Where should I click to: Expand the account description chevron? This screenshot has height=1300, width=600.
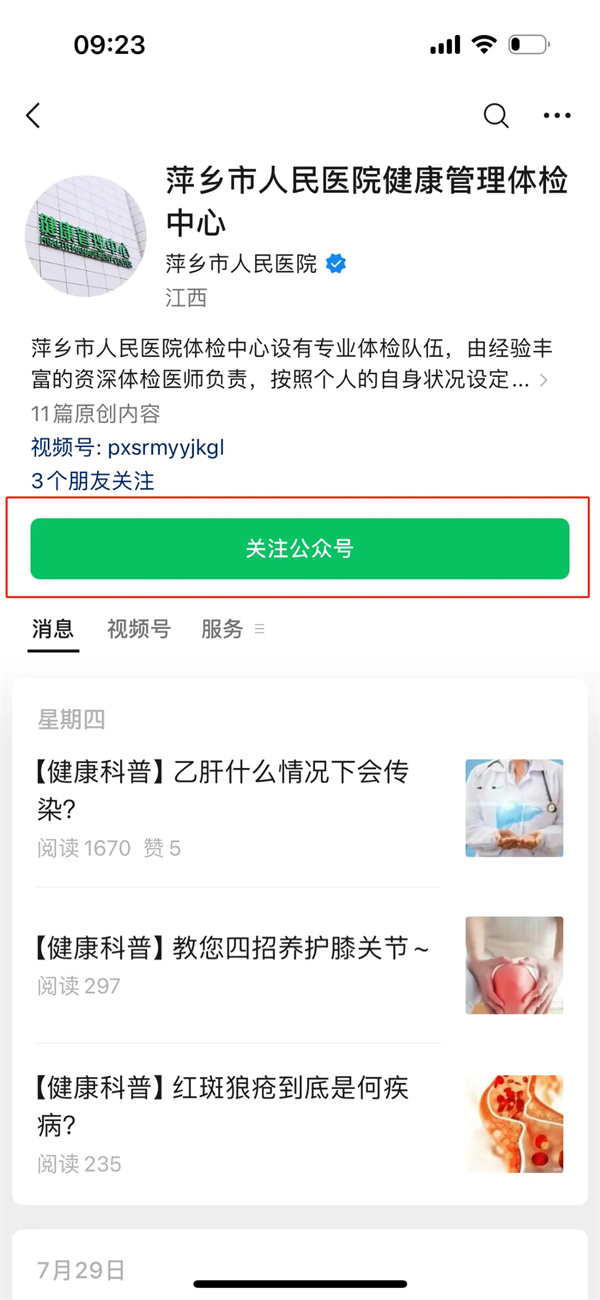544,380
